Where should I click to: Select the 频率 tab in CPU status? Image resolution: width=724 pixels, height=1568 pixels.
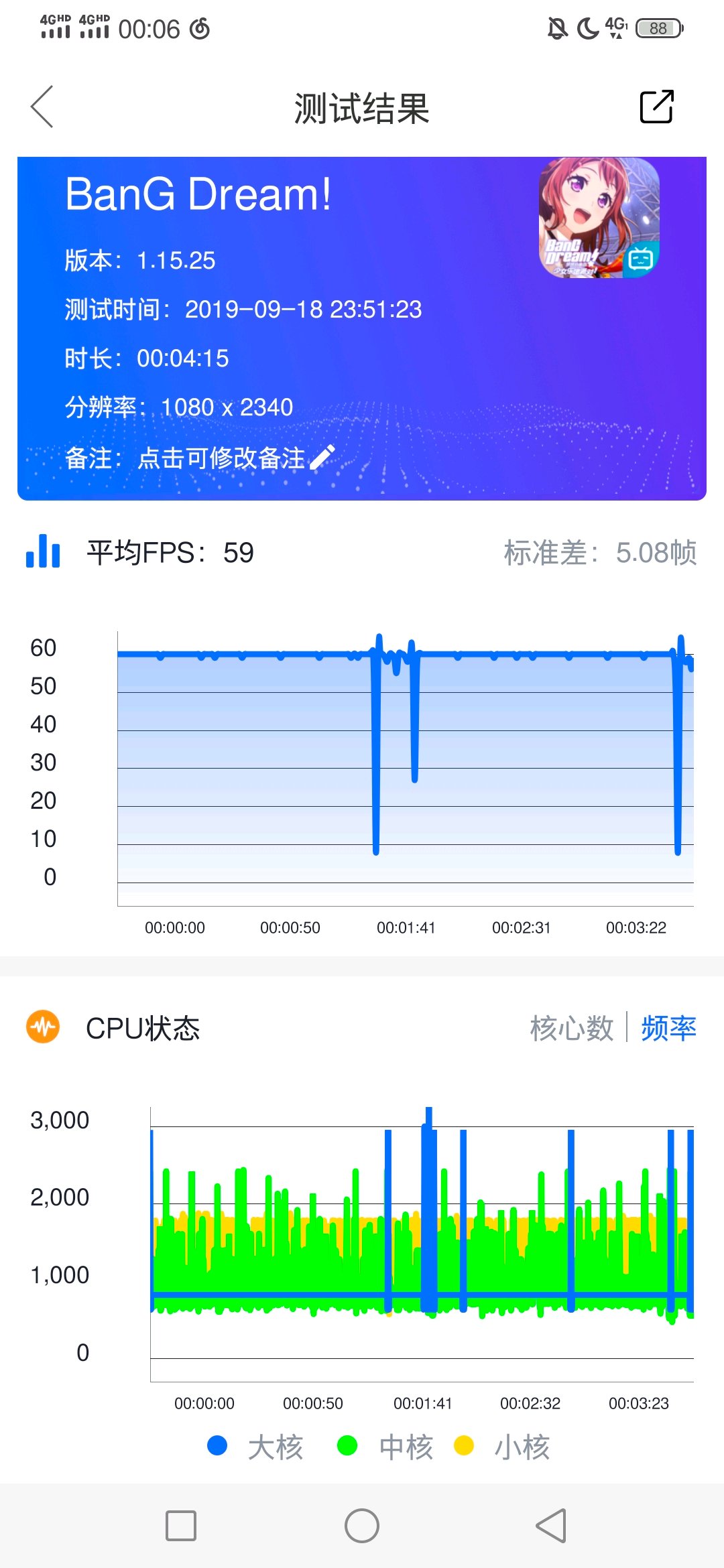[668, 1028]
